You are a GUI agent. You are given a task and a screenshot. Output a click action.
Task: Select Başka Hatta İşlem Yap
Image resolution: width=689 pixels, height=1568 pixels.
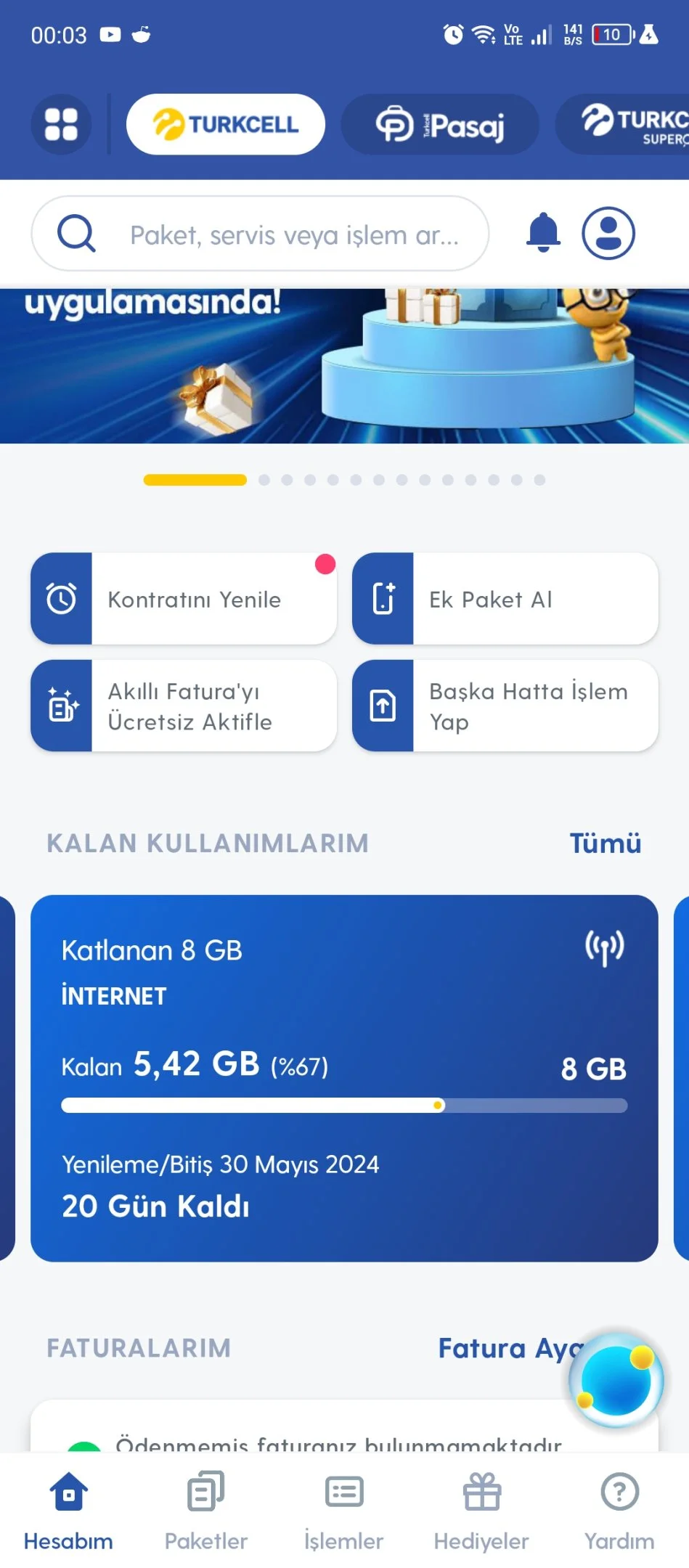pyautogui.click(x=505, y=706)
